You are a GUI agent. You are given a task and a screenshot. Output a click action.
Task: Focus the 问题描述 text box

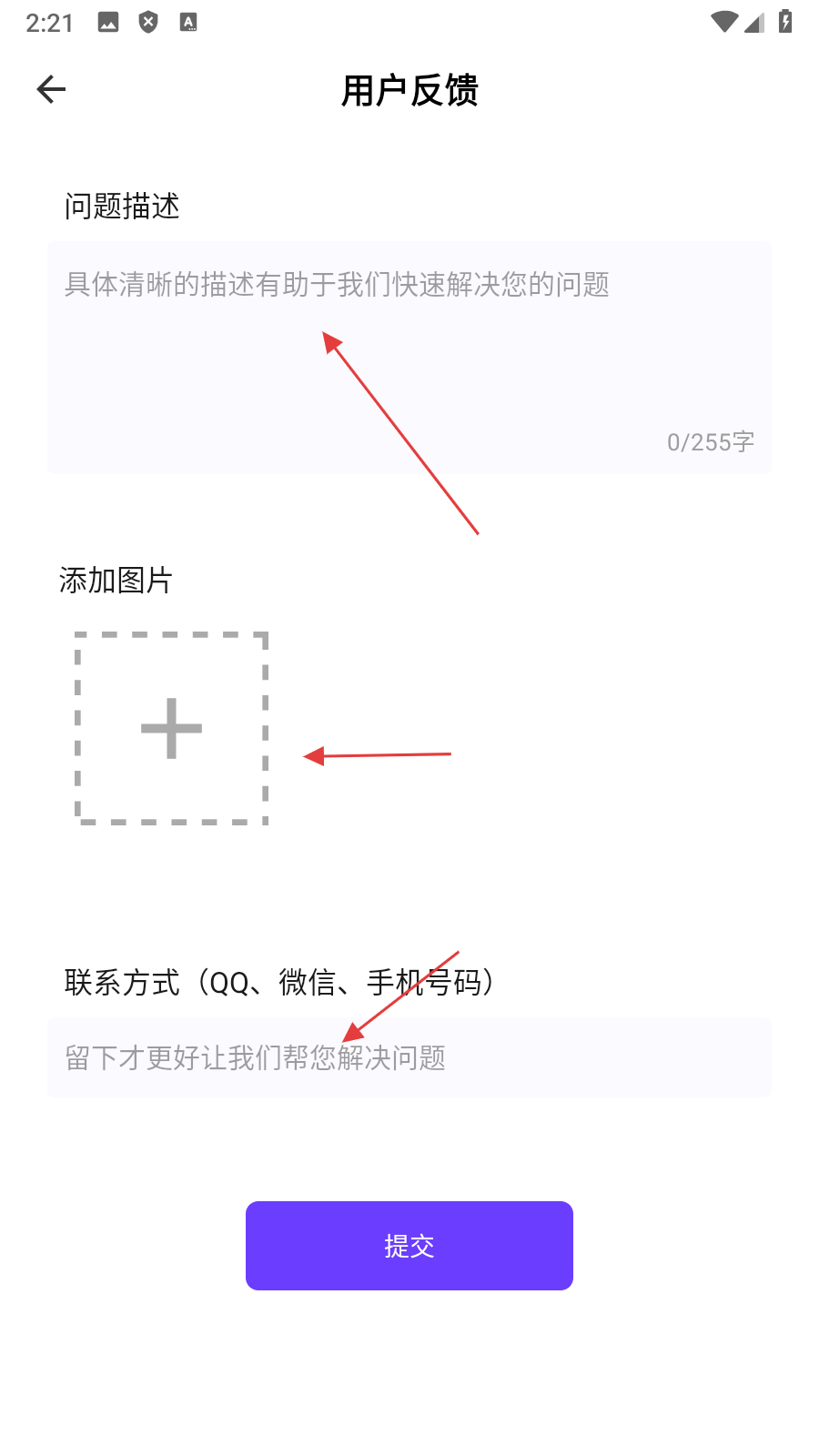pyautogui.click(x=409, y=357)
